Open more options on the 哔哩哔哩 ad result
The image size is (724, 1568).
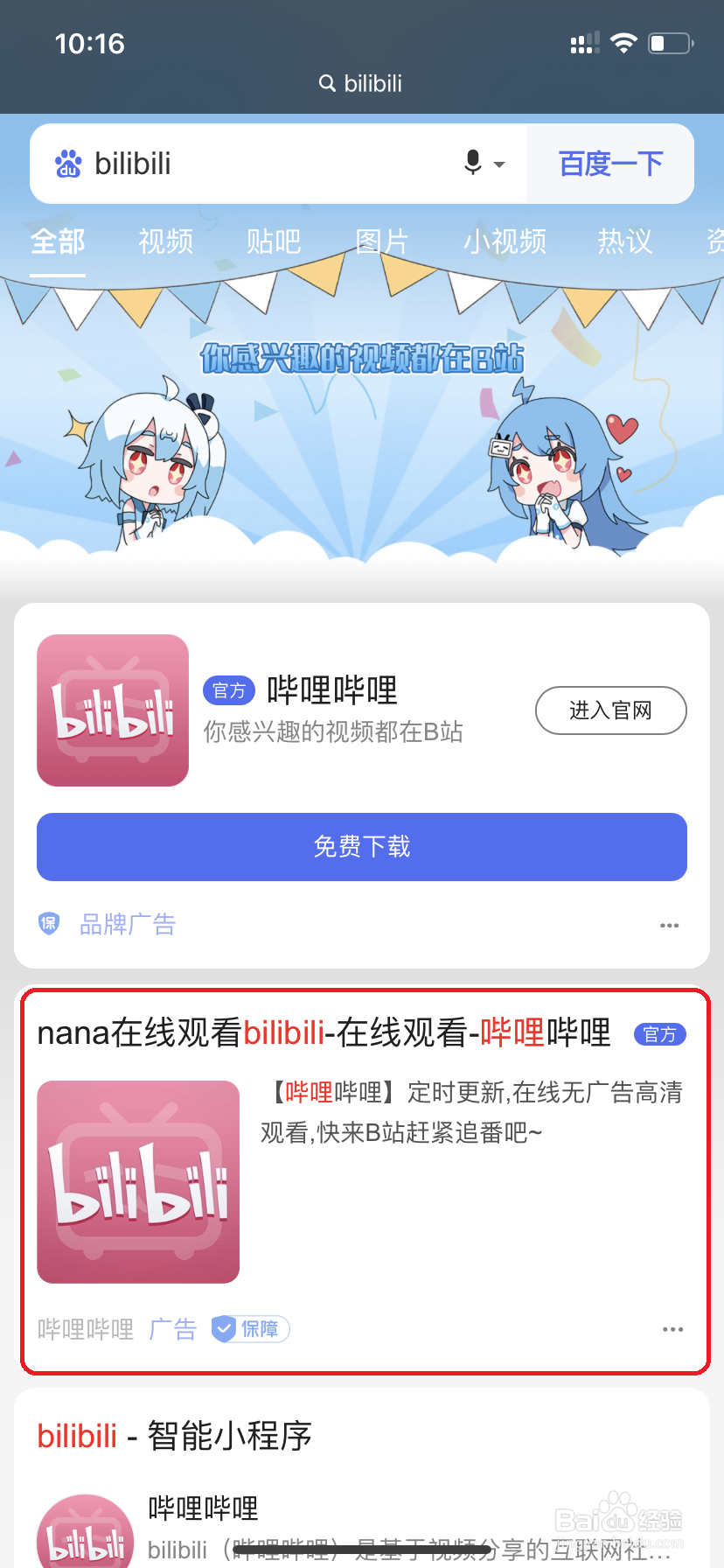coord(672,1329)
